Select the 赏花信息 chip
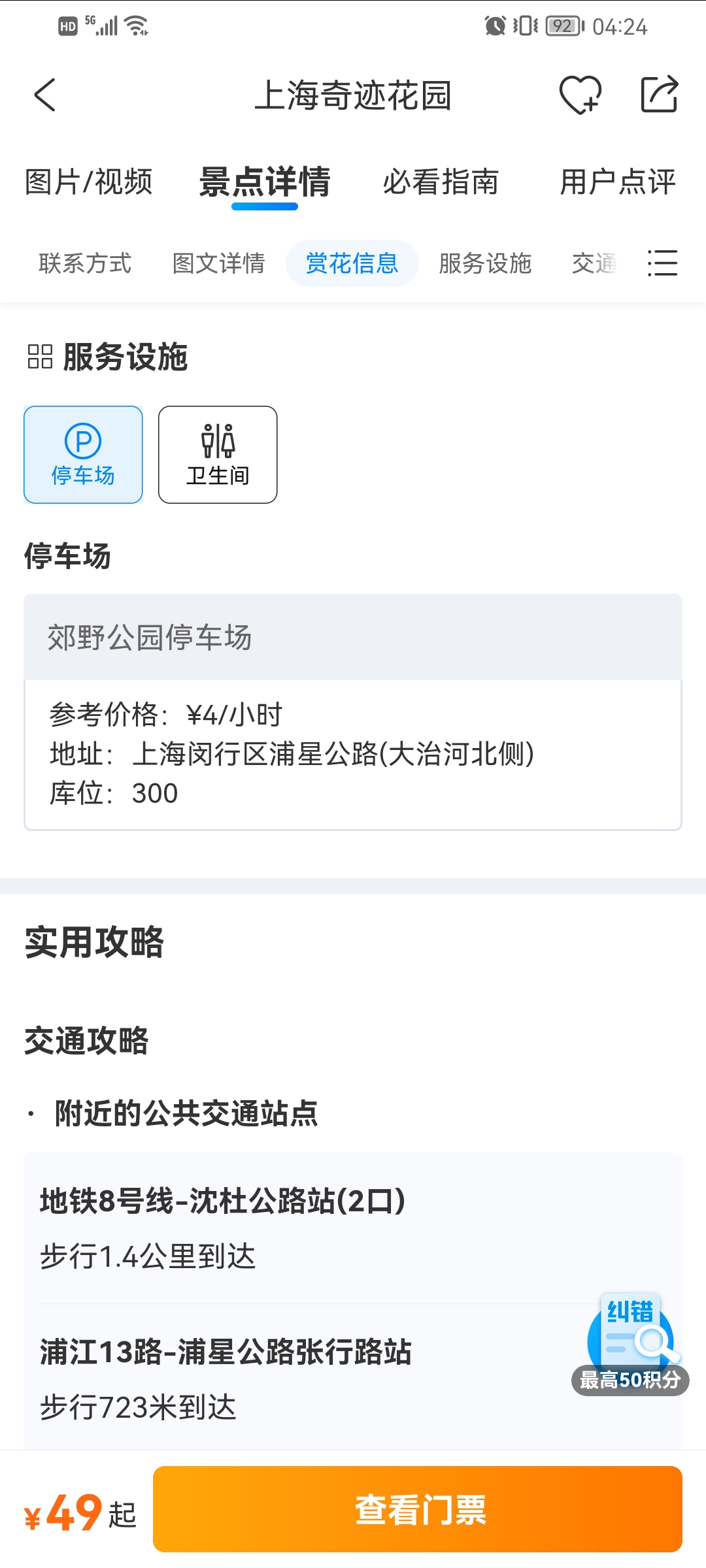 352,263
